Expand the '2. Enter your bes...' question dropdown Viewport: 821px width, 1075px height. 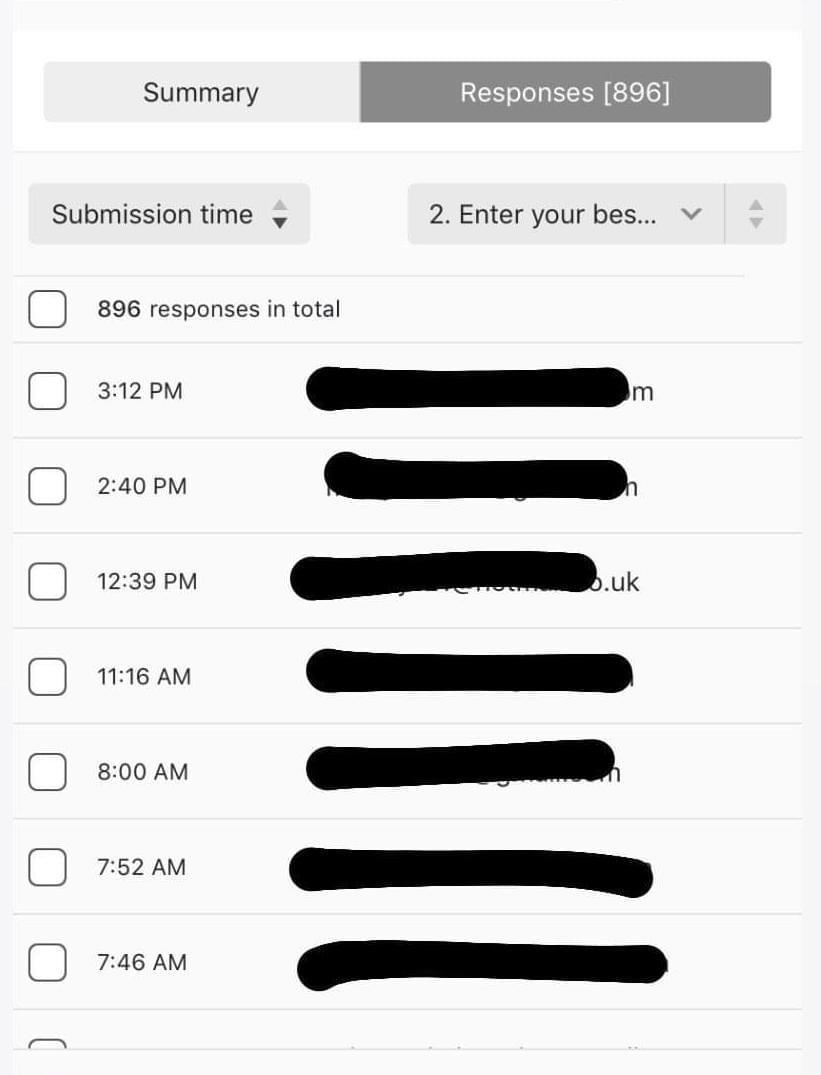point(565,214)
